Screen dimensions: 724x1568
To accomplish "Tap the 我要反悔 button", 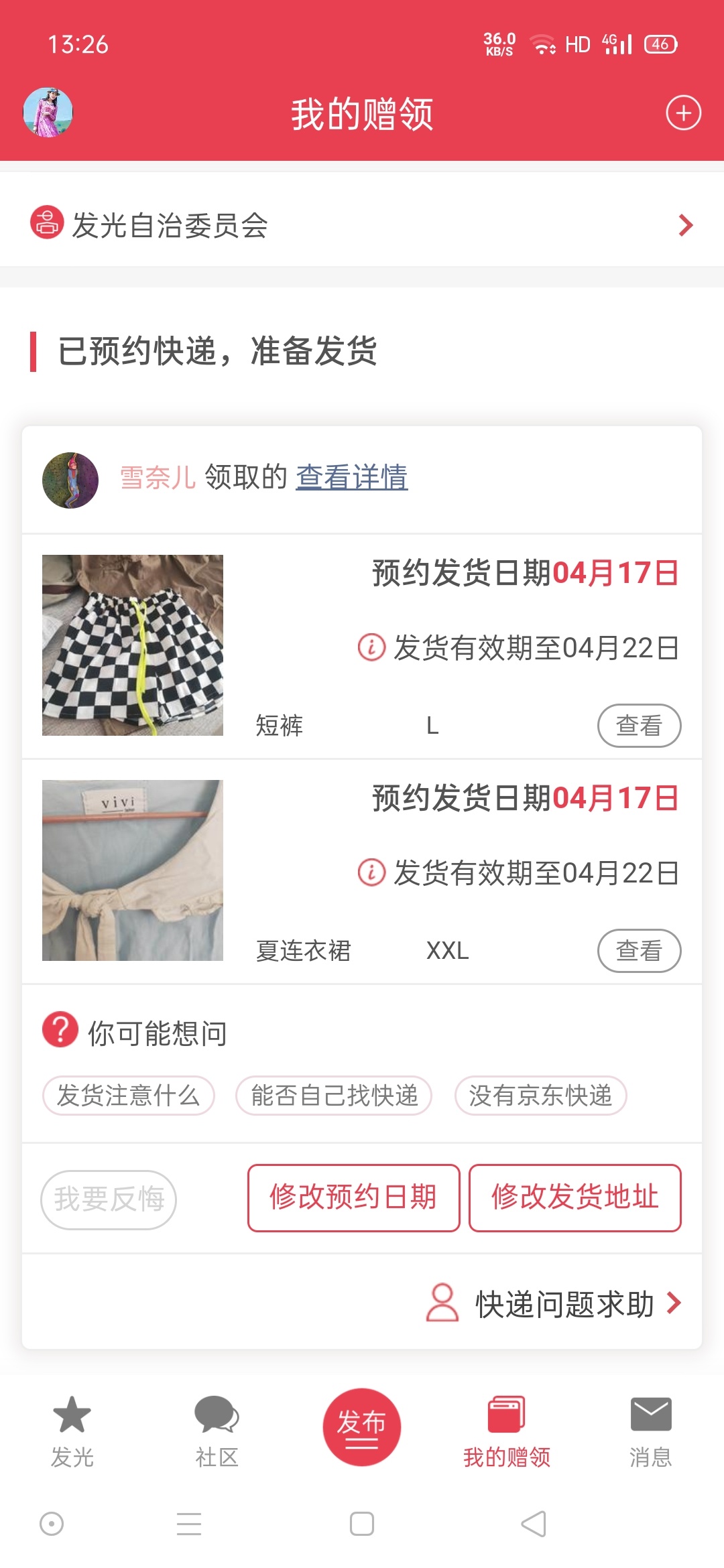I will 109,1199.
